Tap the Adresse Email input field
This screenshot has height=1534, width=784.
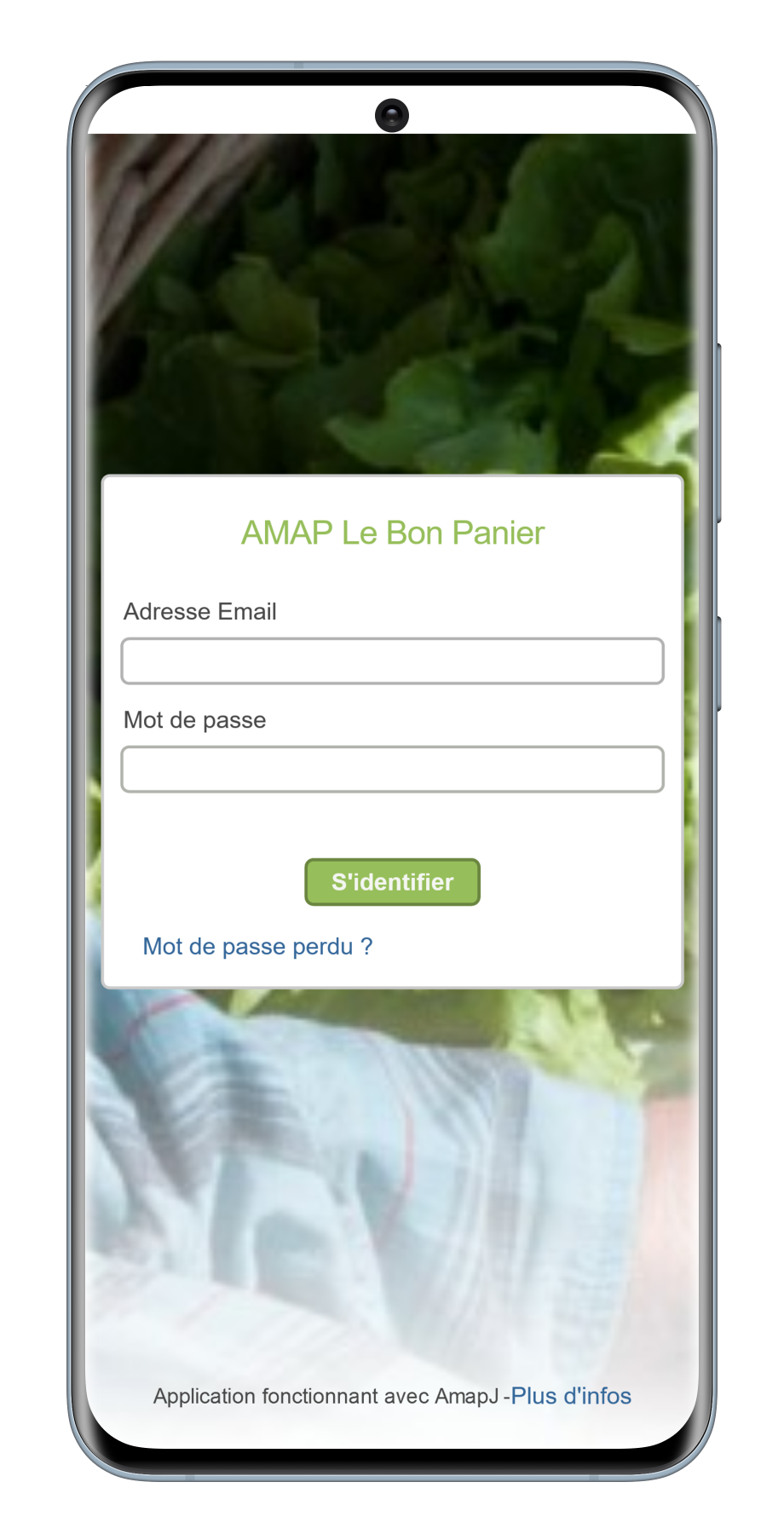click(392, 660)
